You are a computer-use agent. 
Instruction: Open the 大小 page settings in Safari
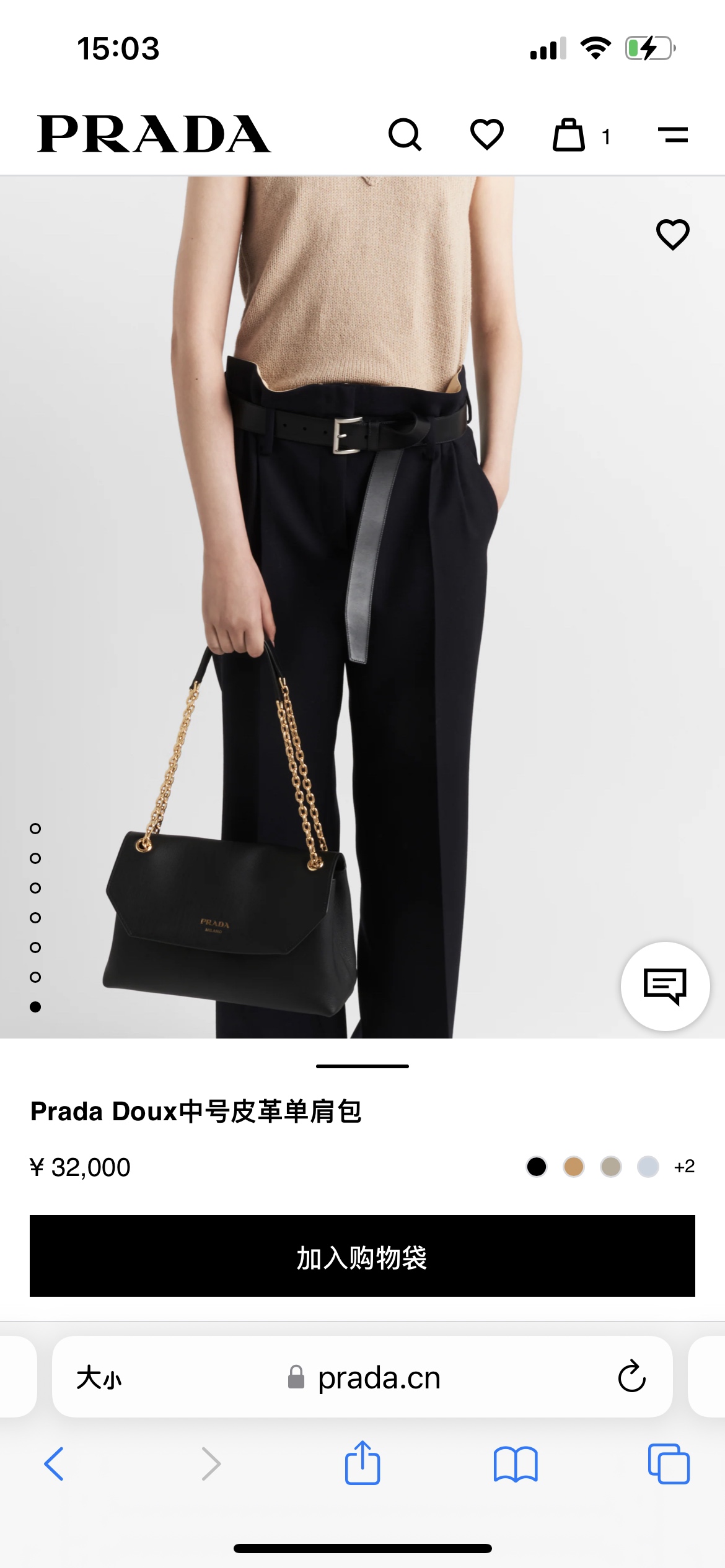pos(99,1378)
